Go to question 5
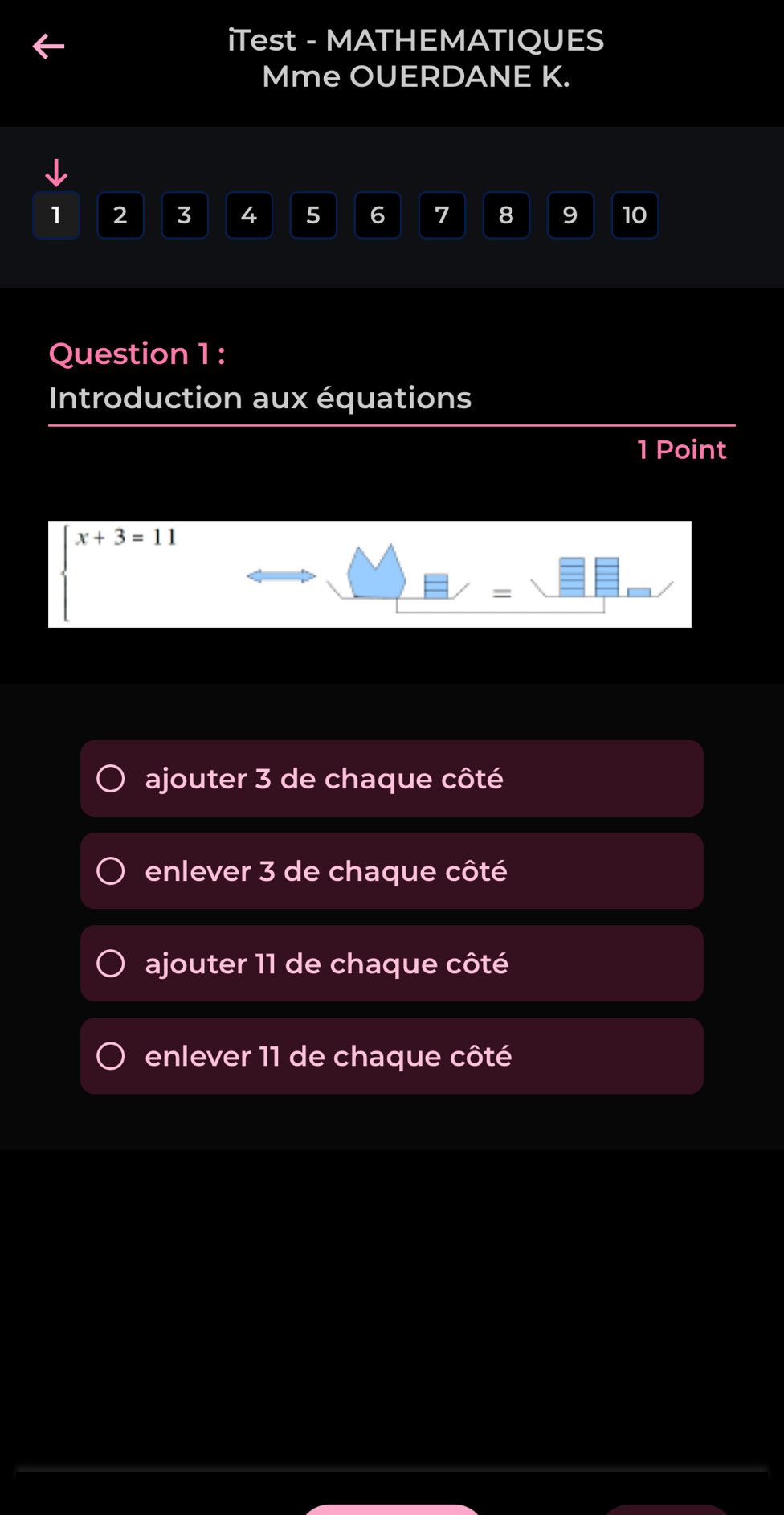This screenshot has width=784, height=1515. tap(313, 215)
